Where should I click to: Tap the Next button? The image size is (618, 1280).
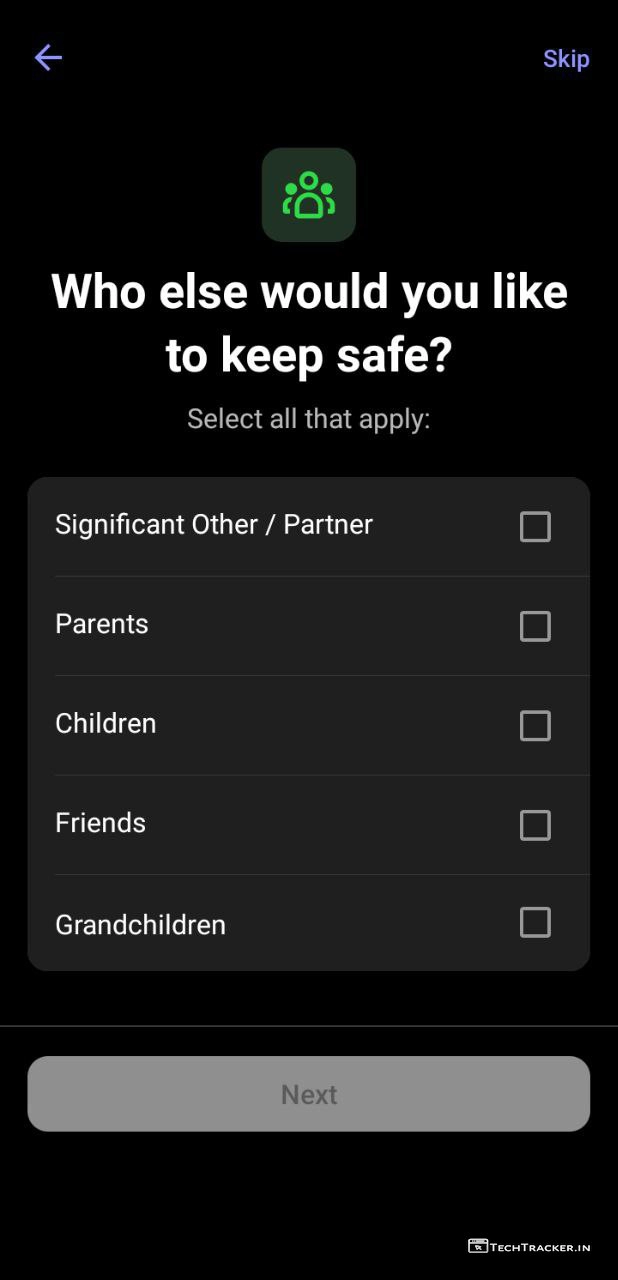tap(309, 1094)
